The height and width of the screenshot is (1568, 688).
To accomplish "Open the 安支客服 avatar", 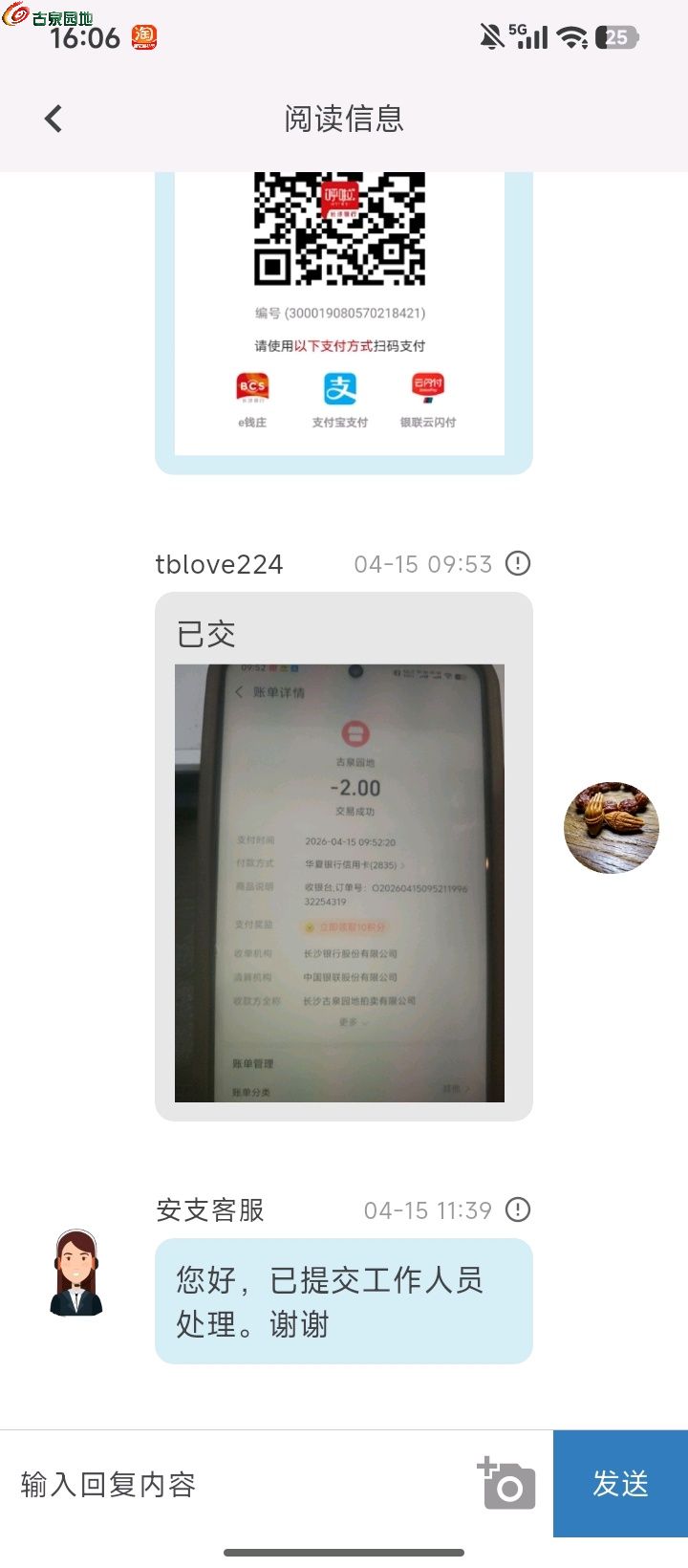I will pyautogui.click(x=76, y=1273).
